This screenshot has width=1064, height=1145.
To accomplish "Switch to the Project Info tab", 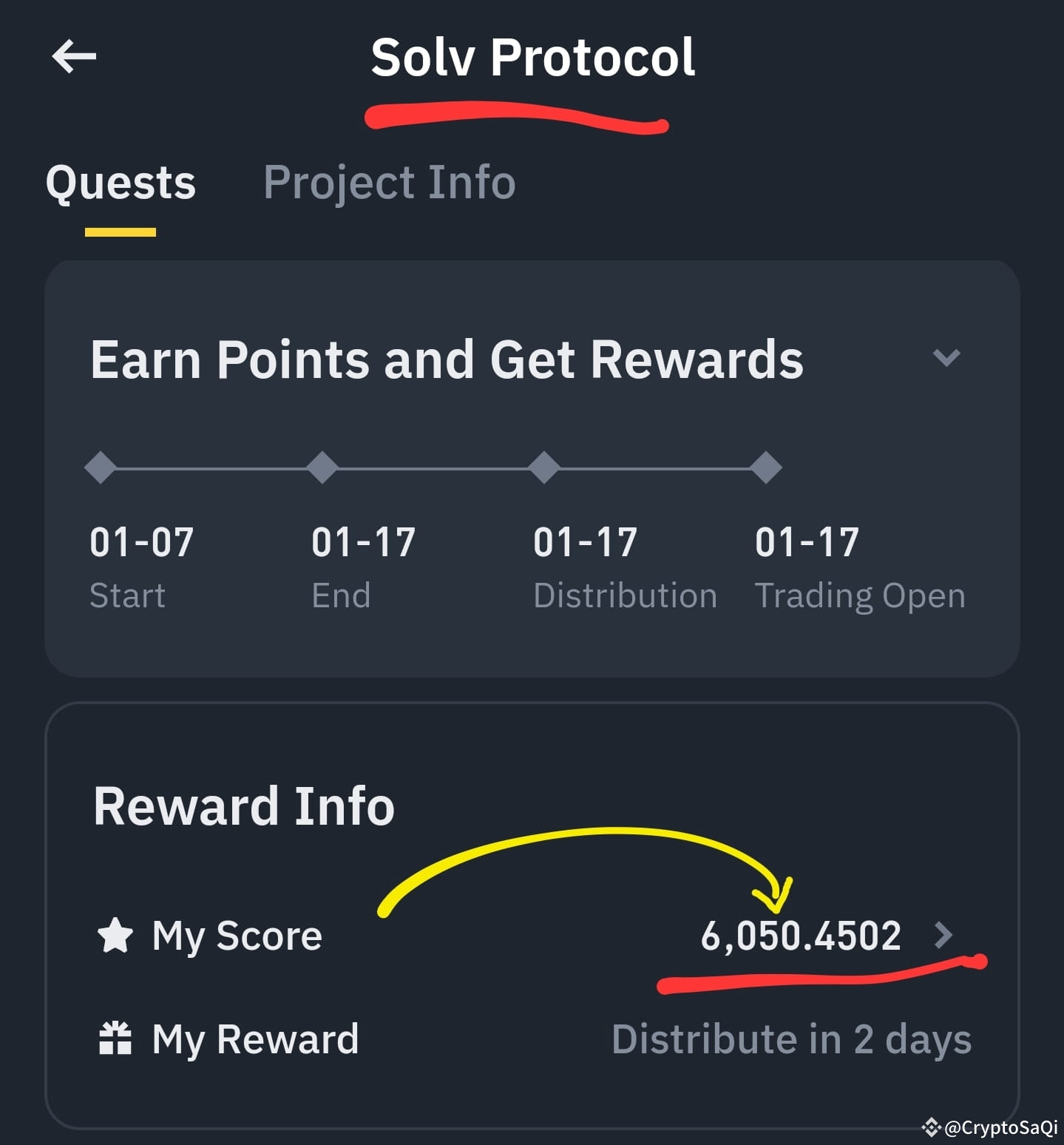I will coord(389,182).
